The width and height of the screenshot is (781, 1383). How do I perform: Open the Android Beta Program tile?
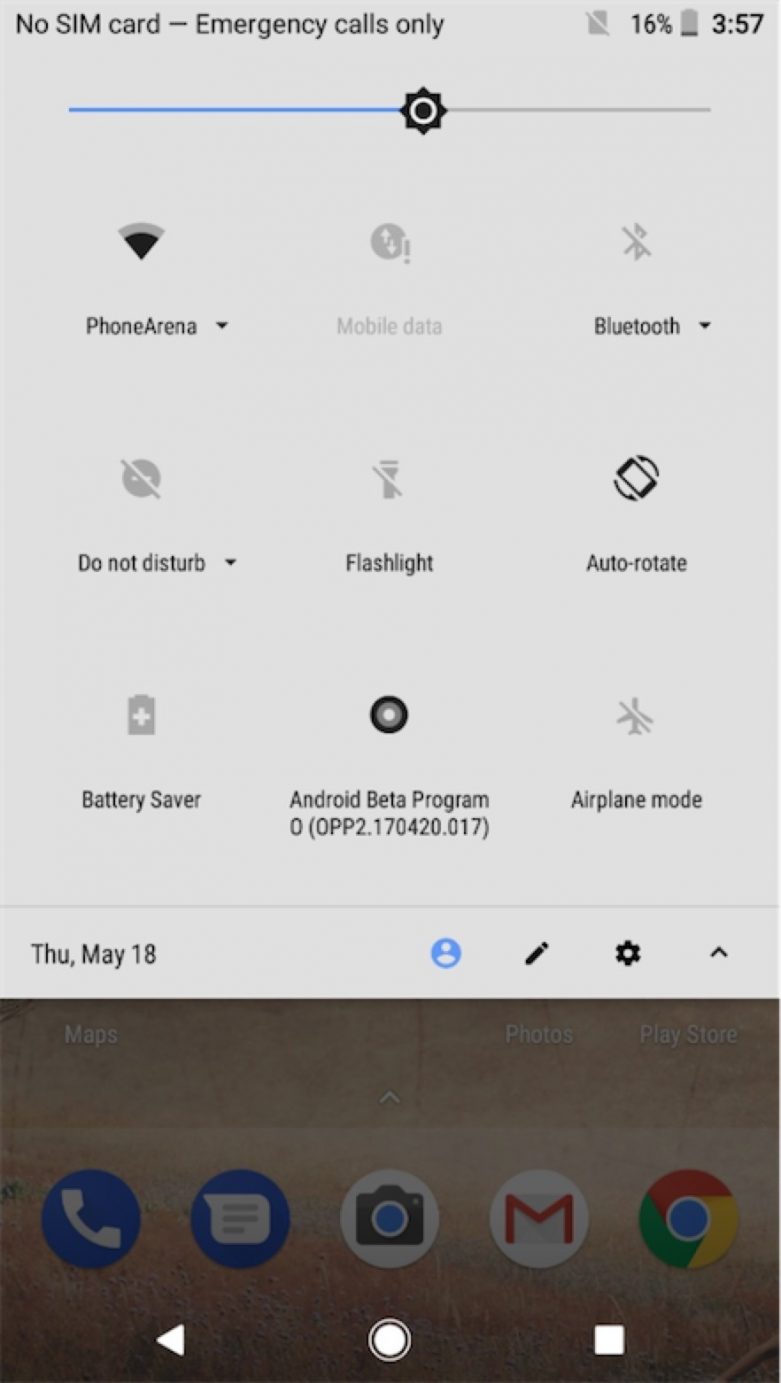[x=389, y=715]
